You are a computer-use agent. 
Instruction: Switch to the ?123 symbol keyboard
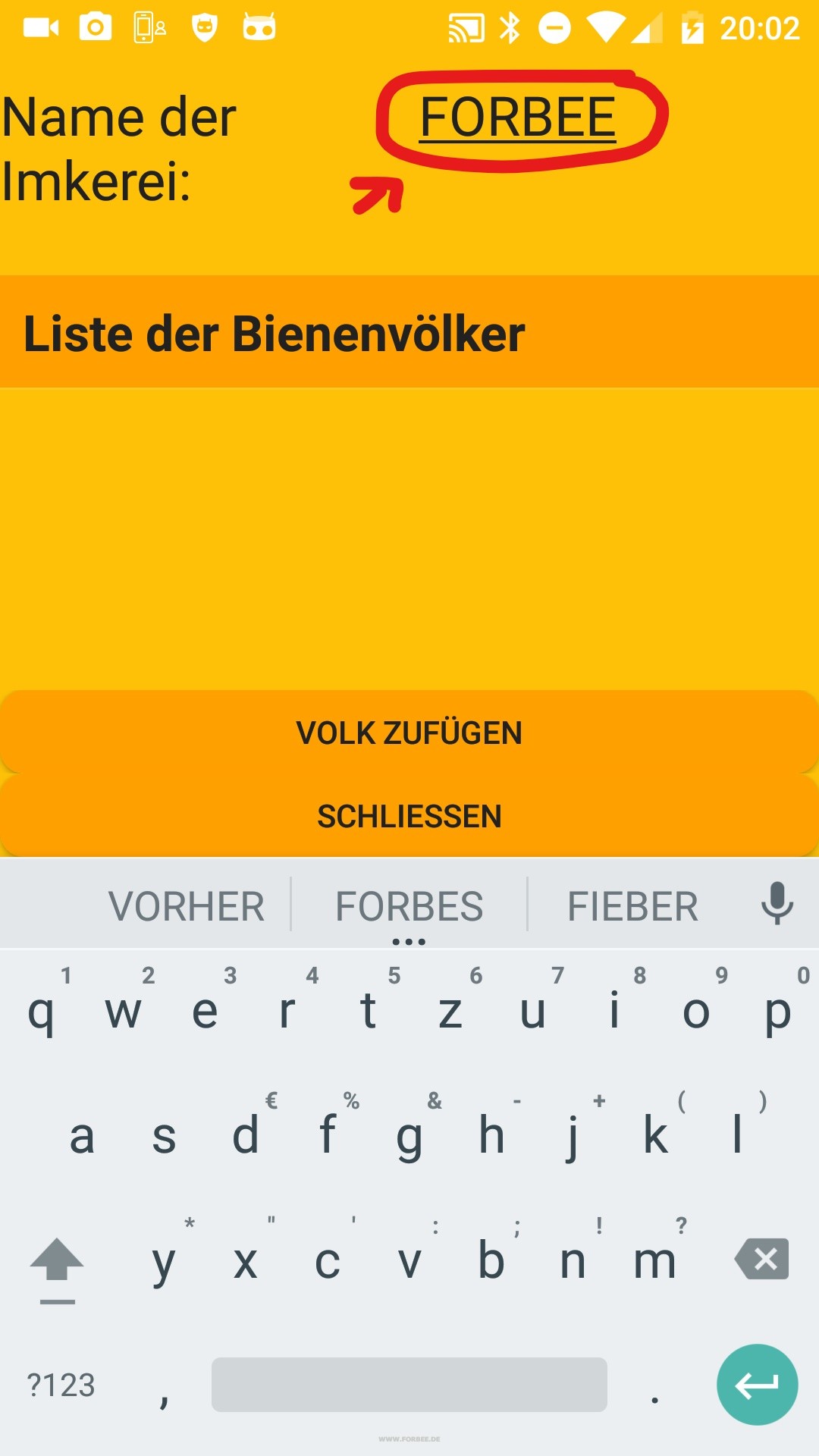61,1385
